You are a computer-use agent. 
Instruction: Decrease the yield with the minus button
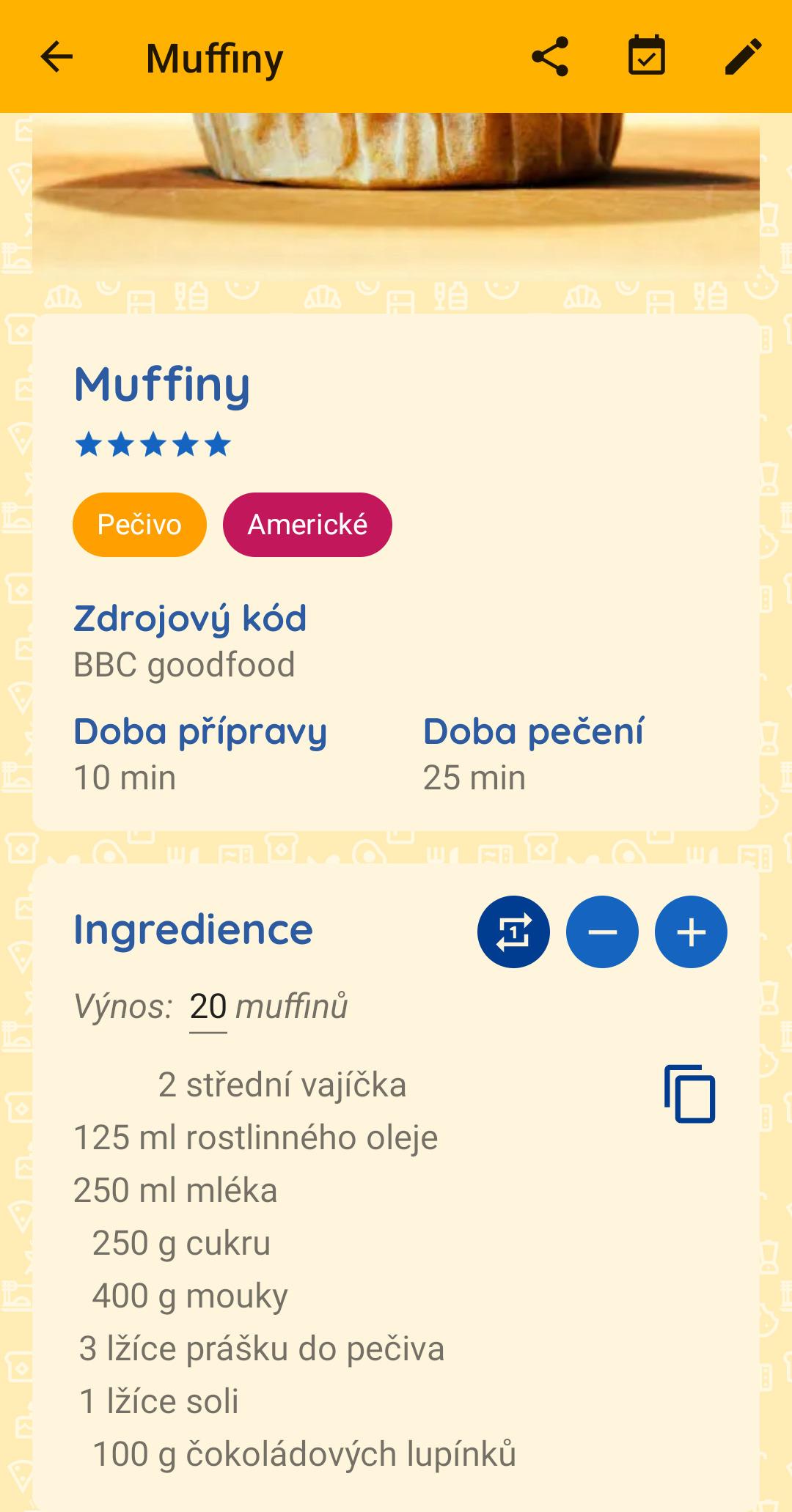pos(602,932)
